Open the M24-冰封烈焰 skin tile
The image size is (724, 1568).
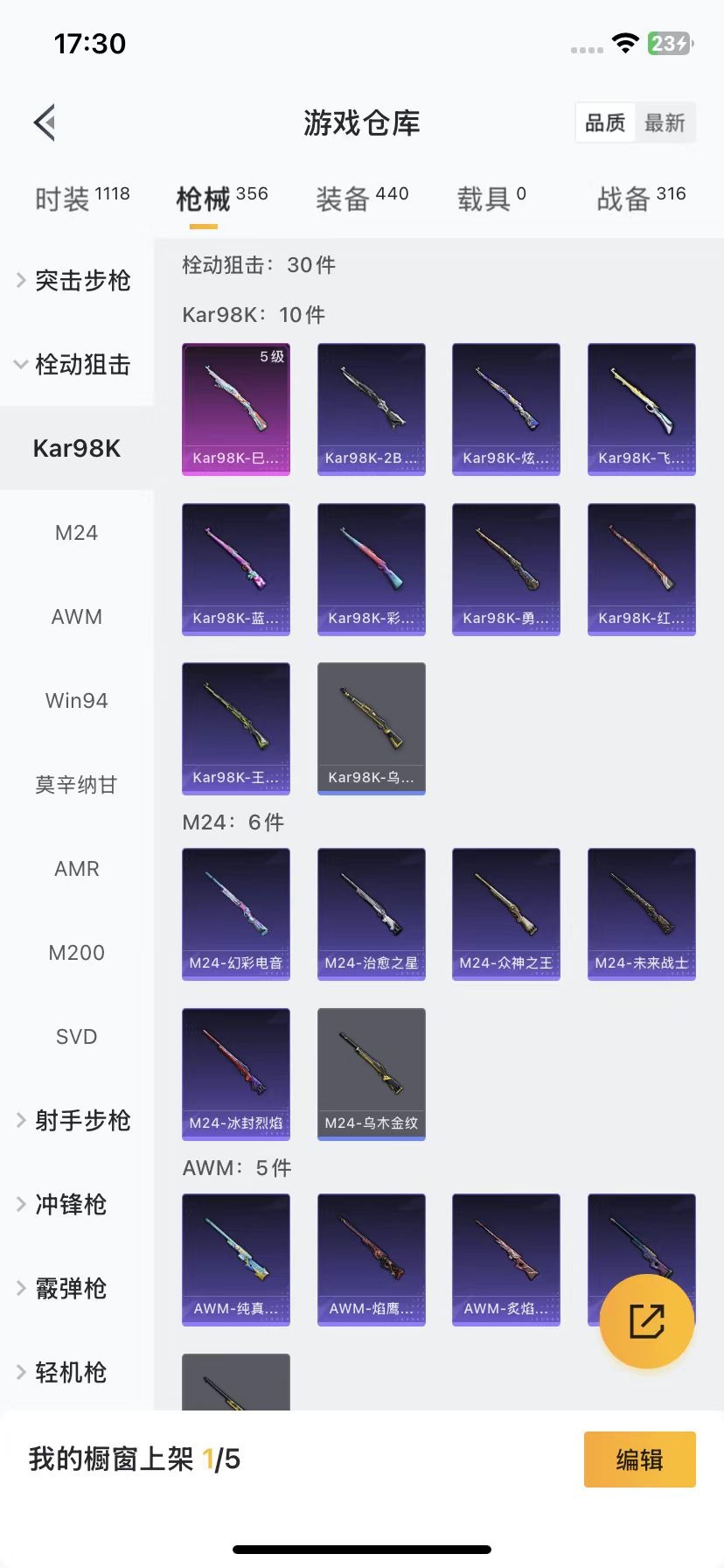coord(236,1074)
